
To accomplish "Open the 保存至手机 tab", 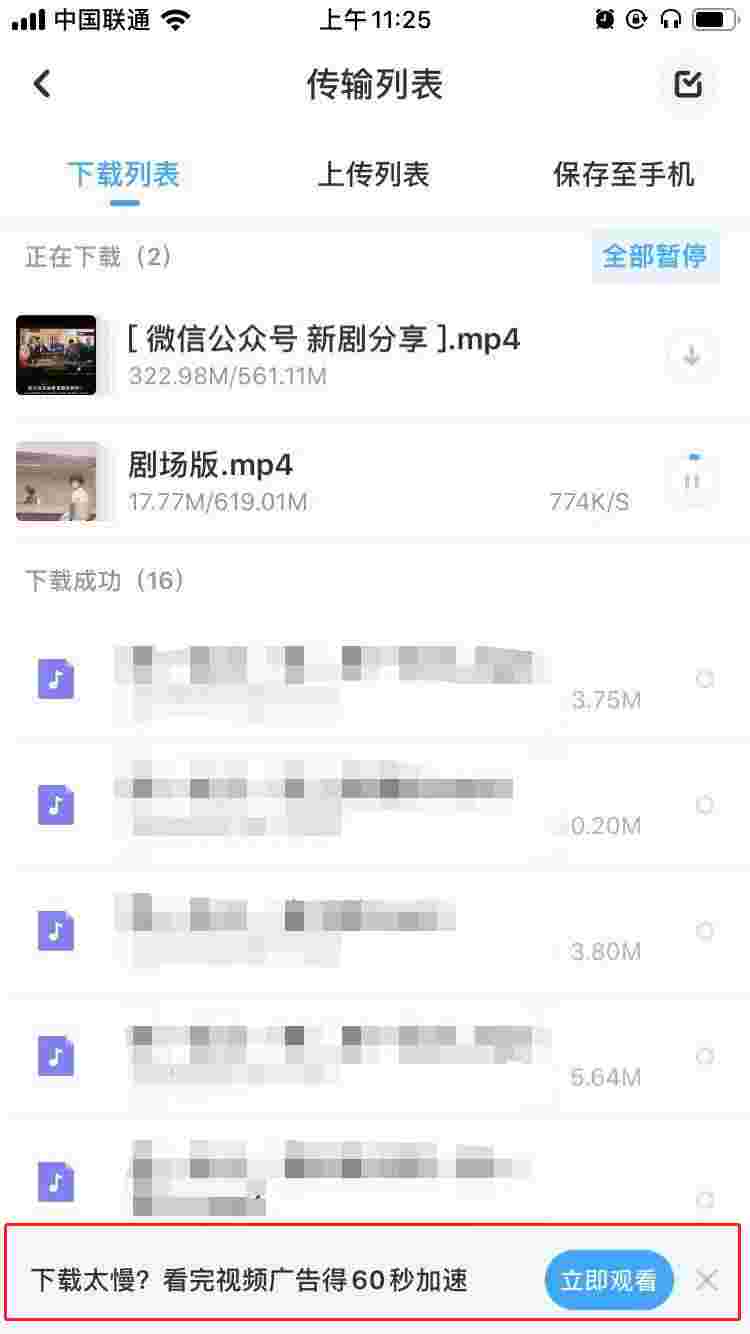I will 624,174.
